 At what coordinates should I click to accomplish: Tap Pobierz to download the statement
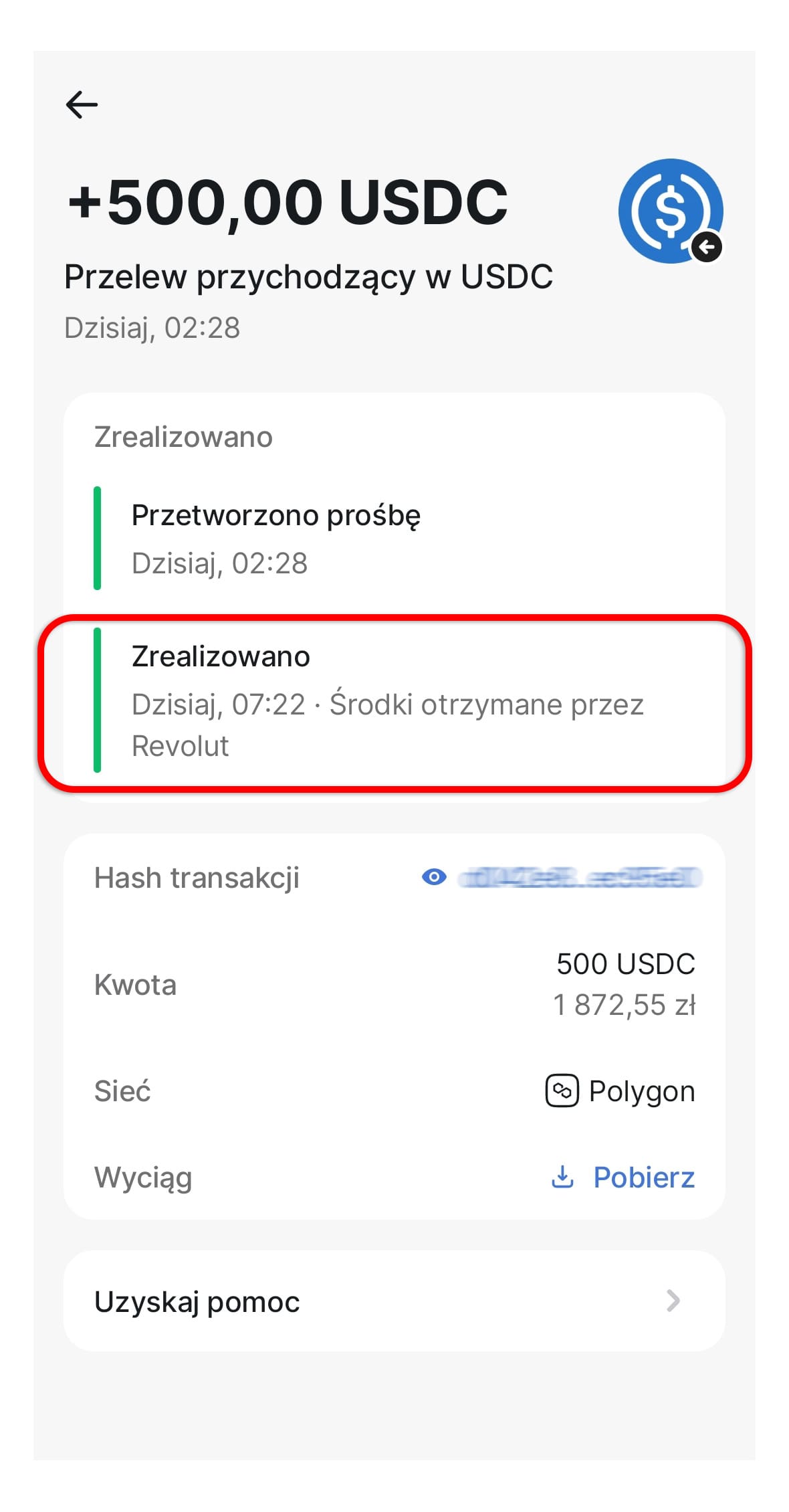[623, 1177]
